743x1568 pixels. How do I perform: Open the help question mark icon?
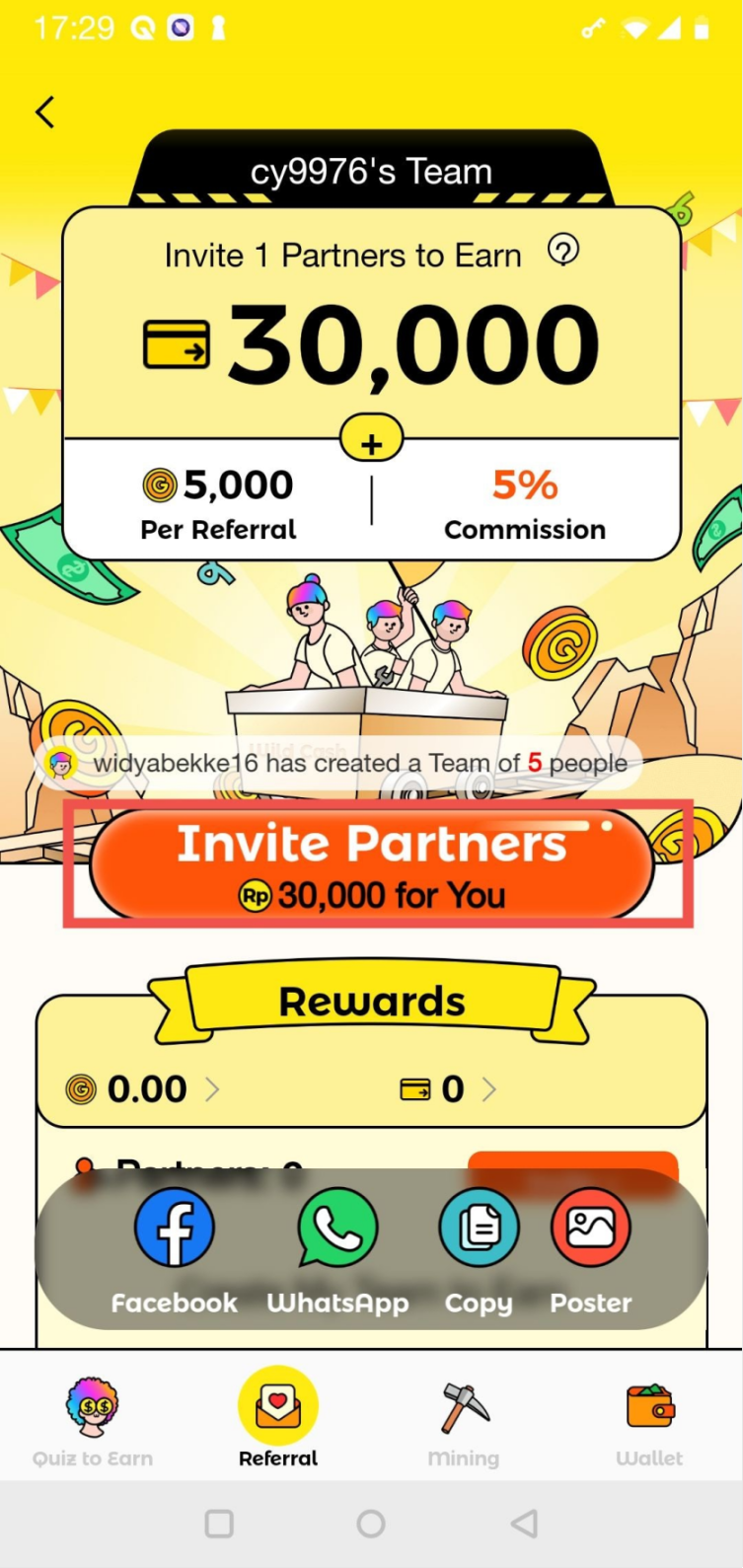(563, 252)
